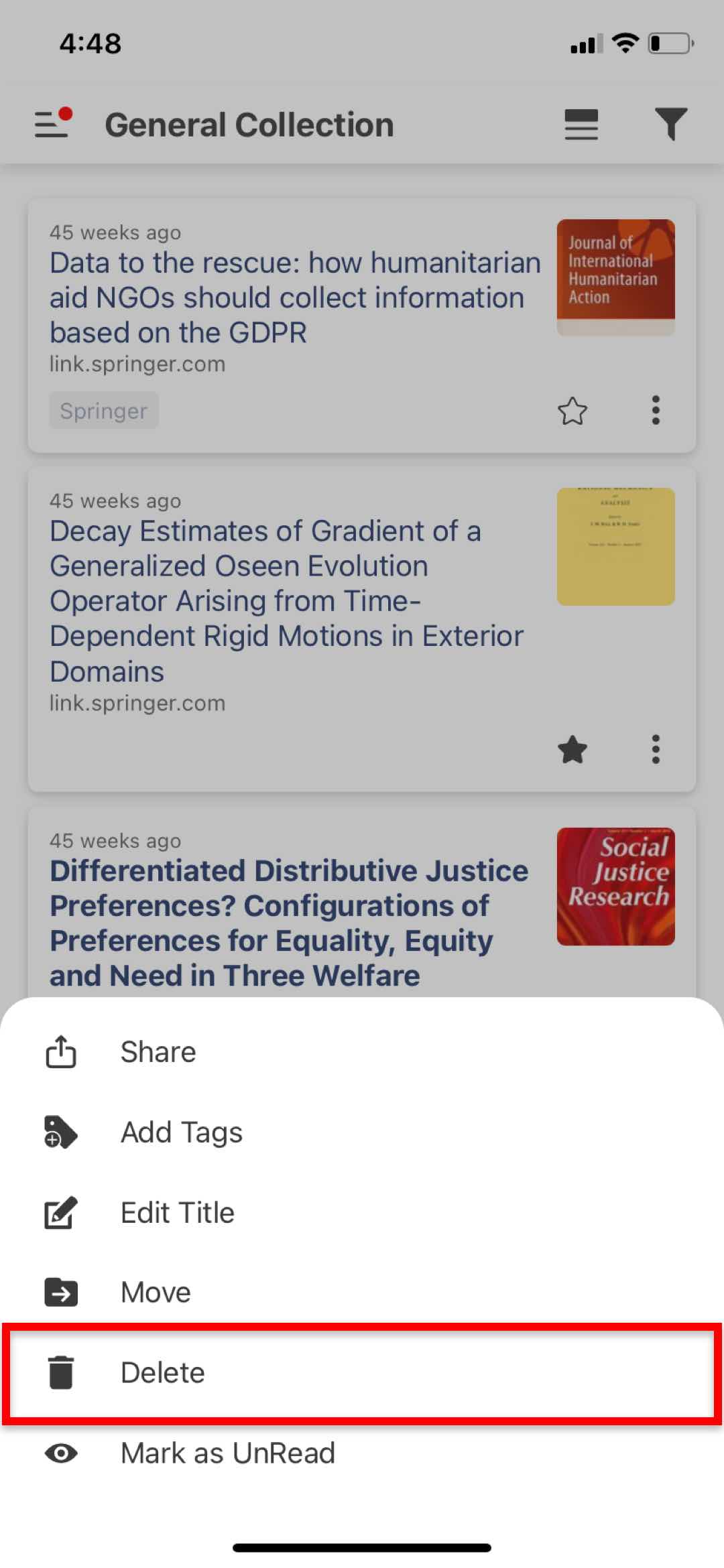Open the filter funnel icon
The width and height of the screenshot is (724, 1568).
click(x=670, y=125)
